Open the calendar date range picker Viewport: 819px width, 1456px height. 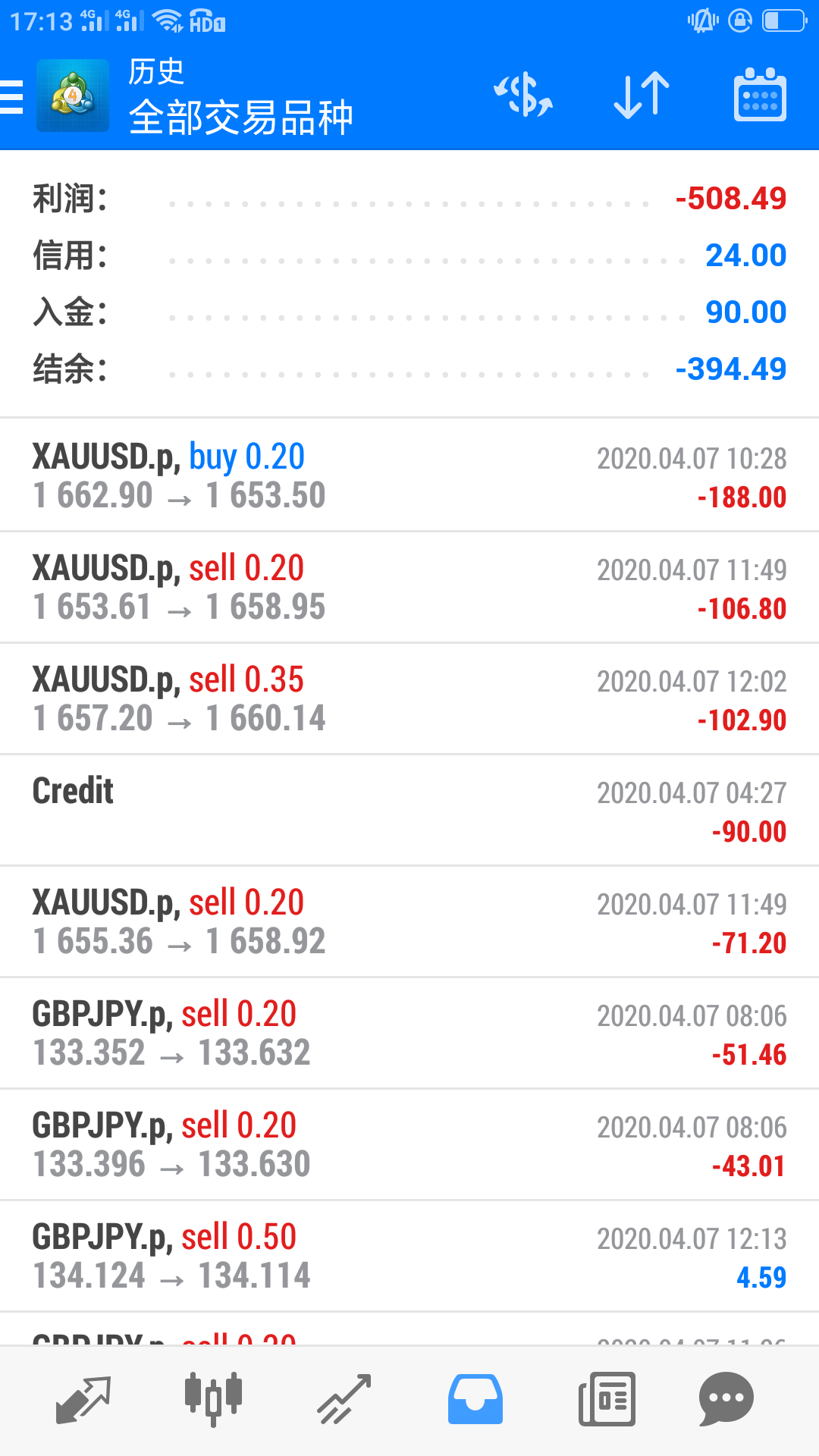[760, 96]
